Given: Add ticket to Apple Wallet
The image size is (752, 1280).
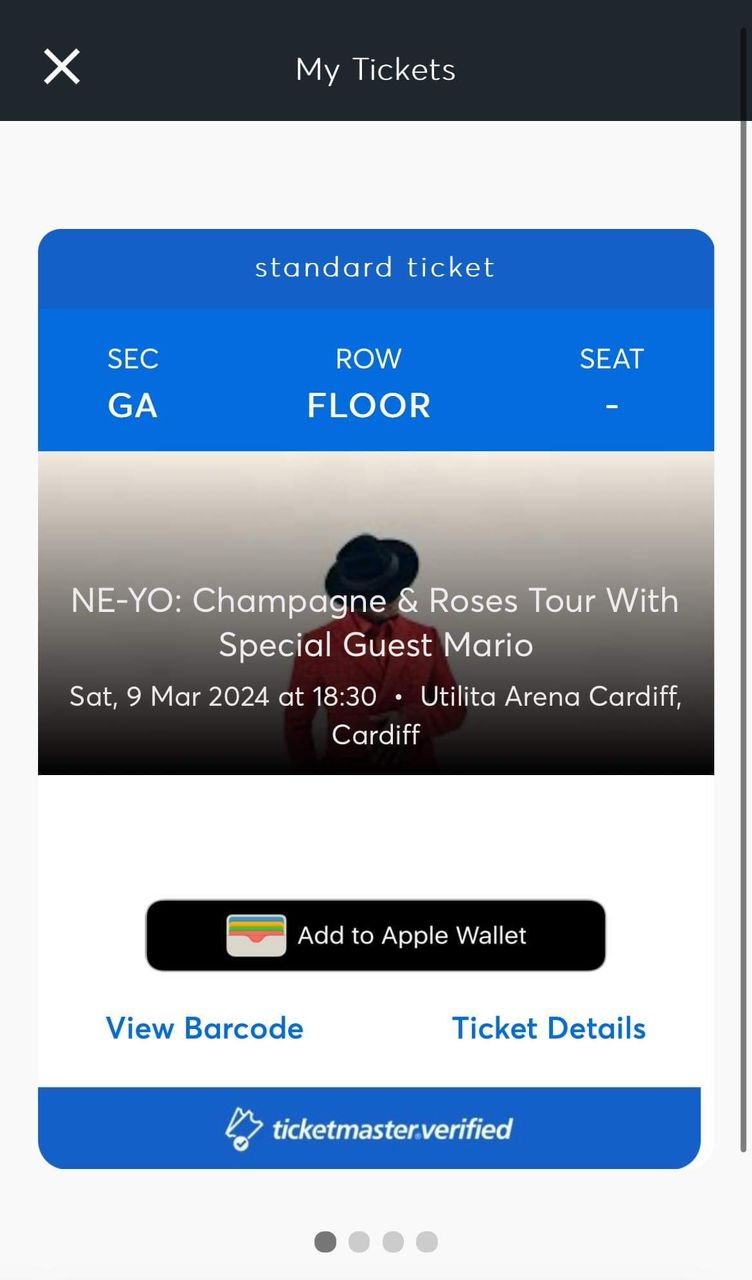Looking at the screenshot, I should point(376,935).
